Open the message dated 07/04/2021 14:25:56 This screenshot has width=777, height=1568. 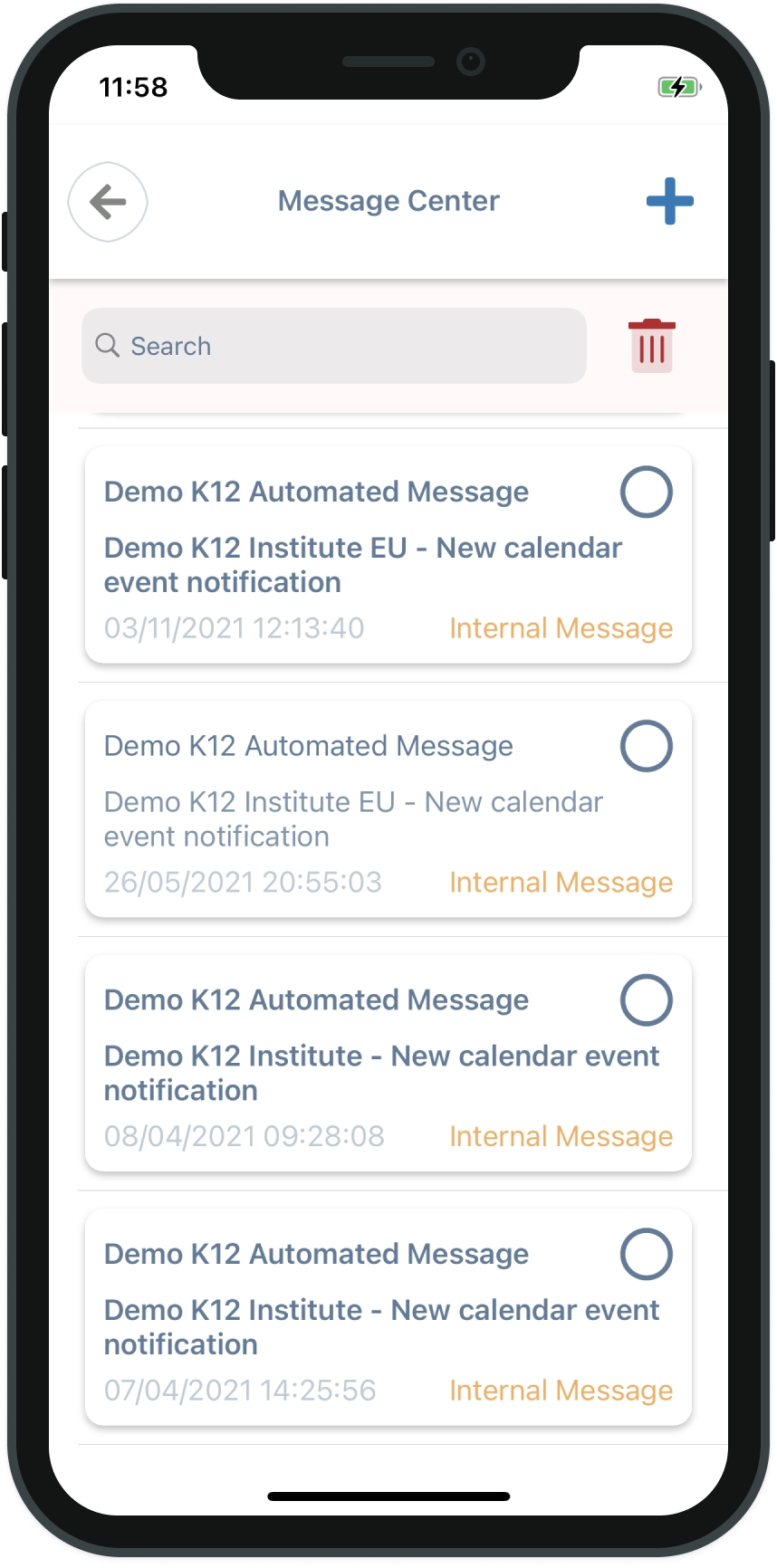[x=388, y=1318]
